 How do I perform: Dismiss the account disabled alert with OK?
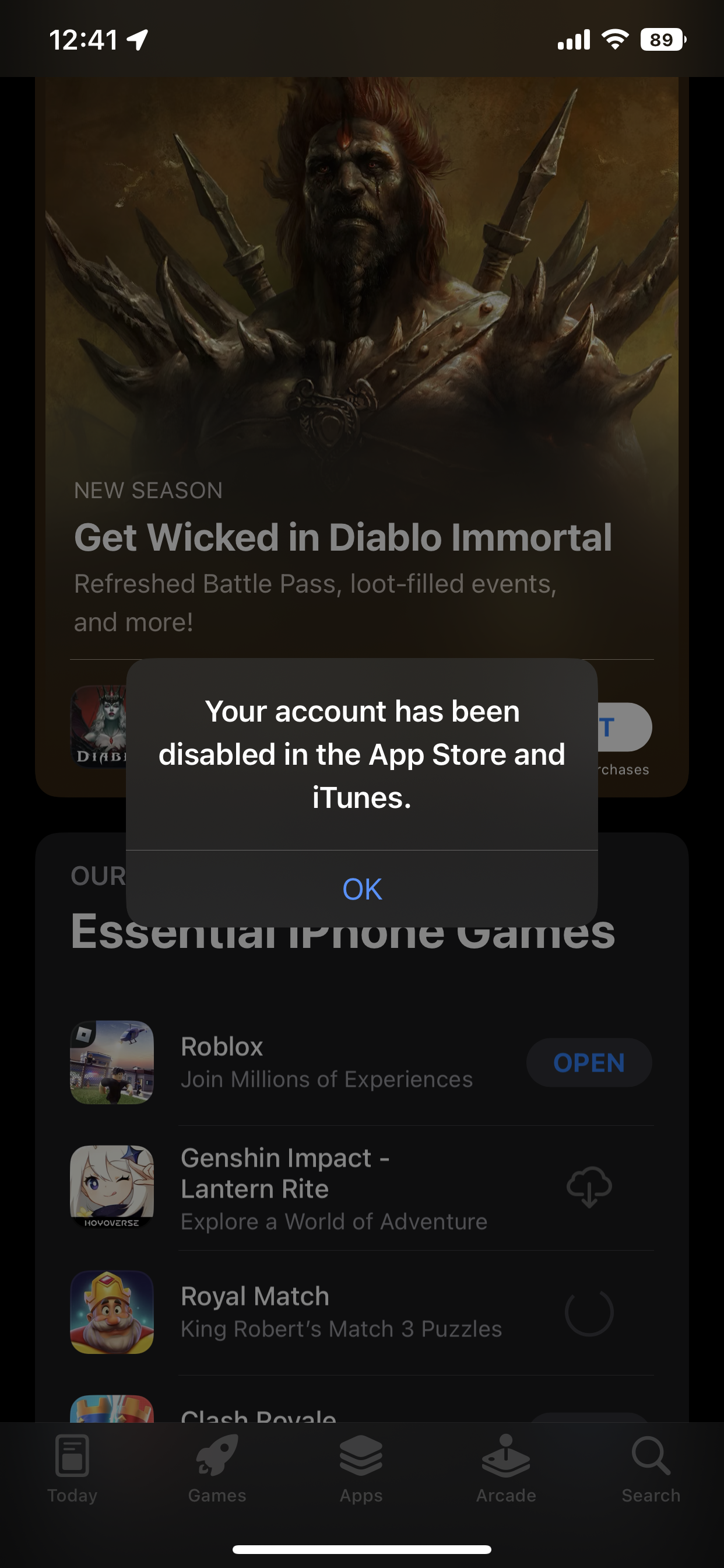click(x=361, y=888)
